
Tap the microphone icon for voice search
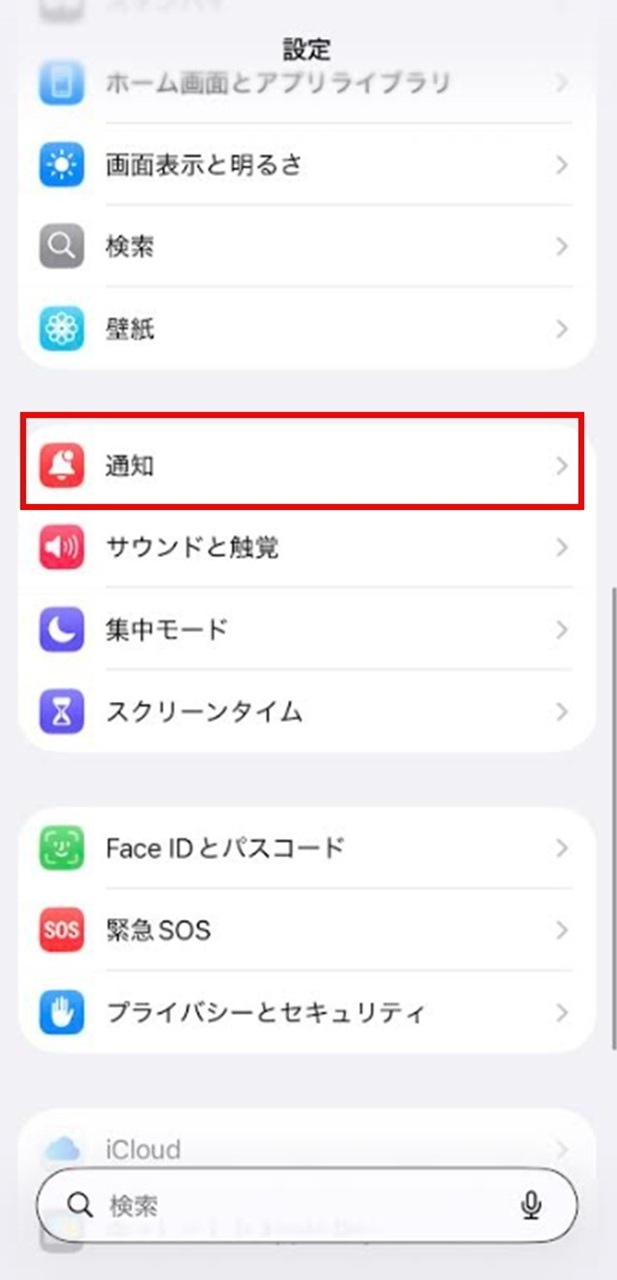531,1205
